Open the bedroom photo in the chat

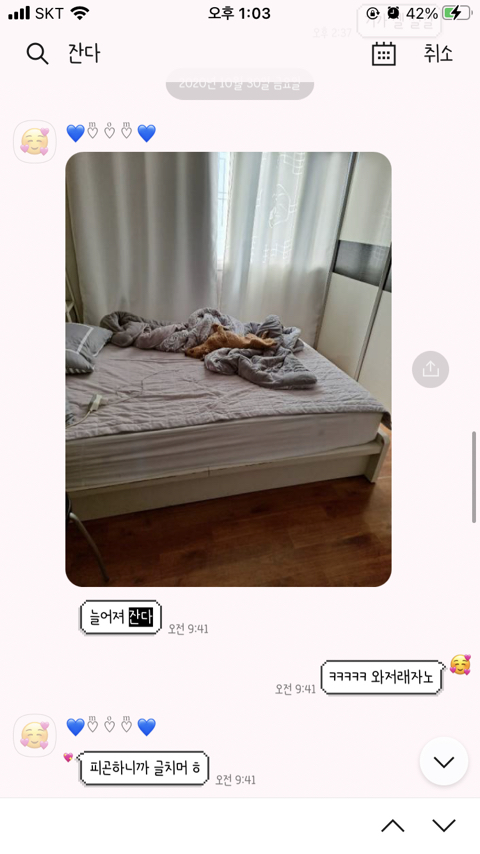point(228,369)
